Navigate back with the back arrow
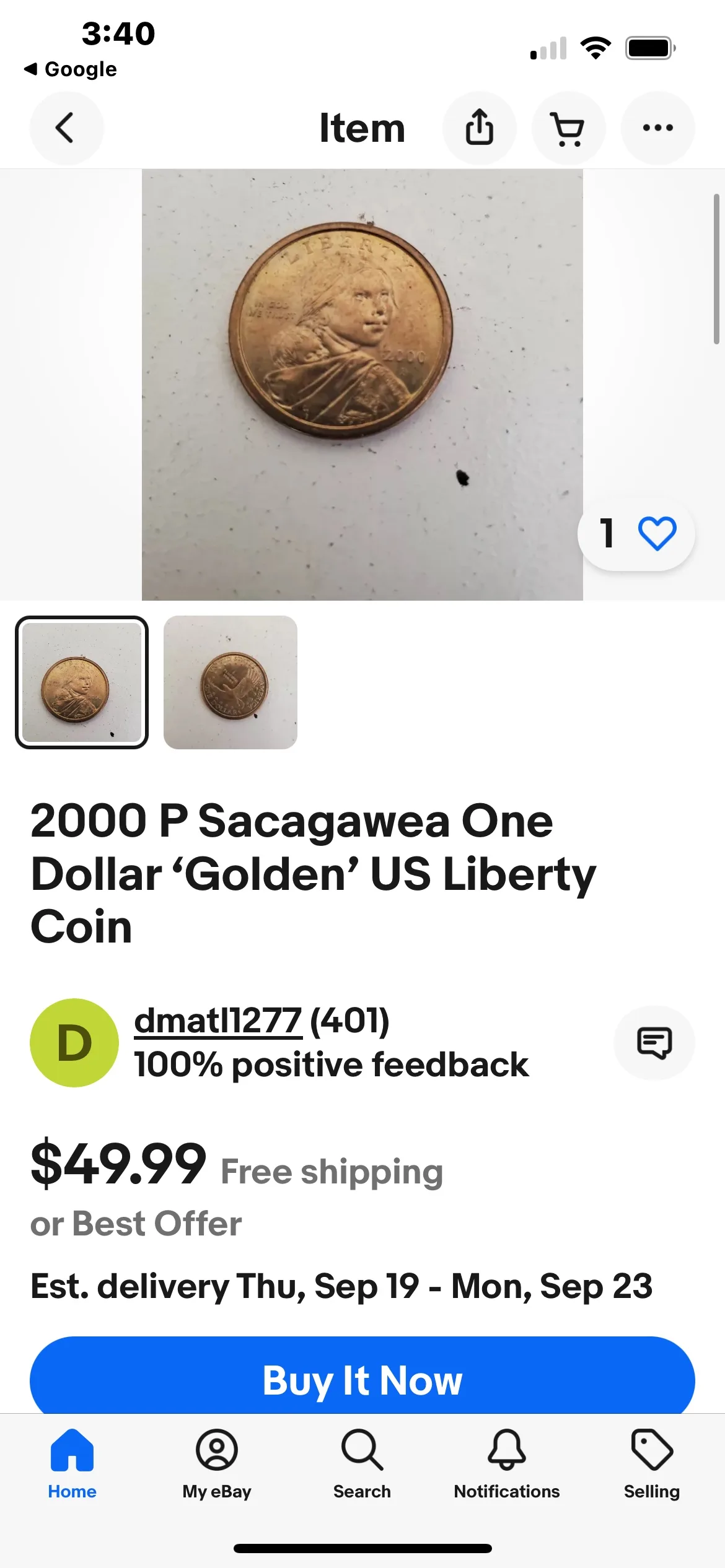Image resolution: width=725 pixels, height=1568 pixels. click(x=67, y=128)
